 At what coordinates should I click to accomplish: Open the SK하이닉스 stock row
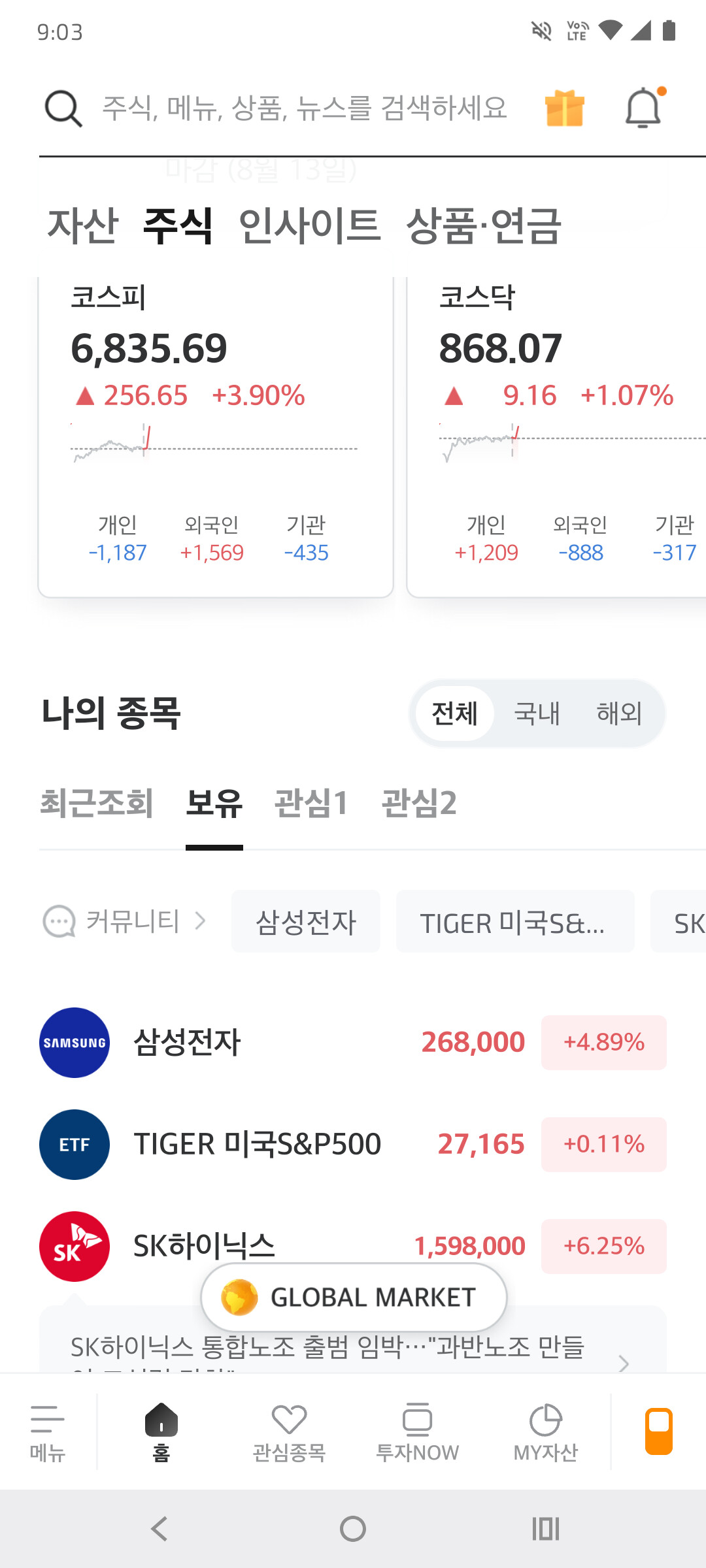[353, 1247]
